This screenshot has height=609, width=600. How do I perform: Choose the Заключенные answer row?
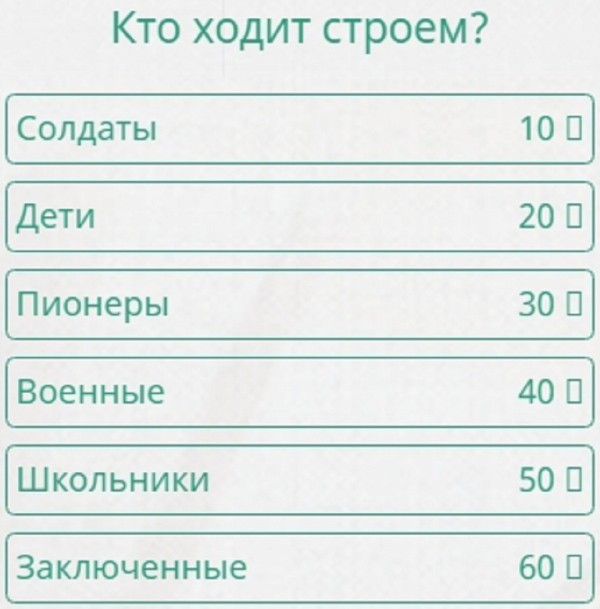[300, 567]
